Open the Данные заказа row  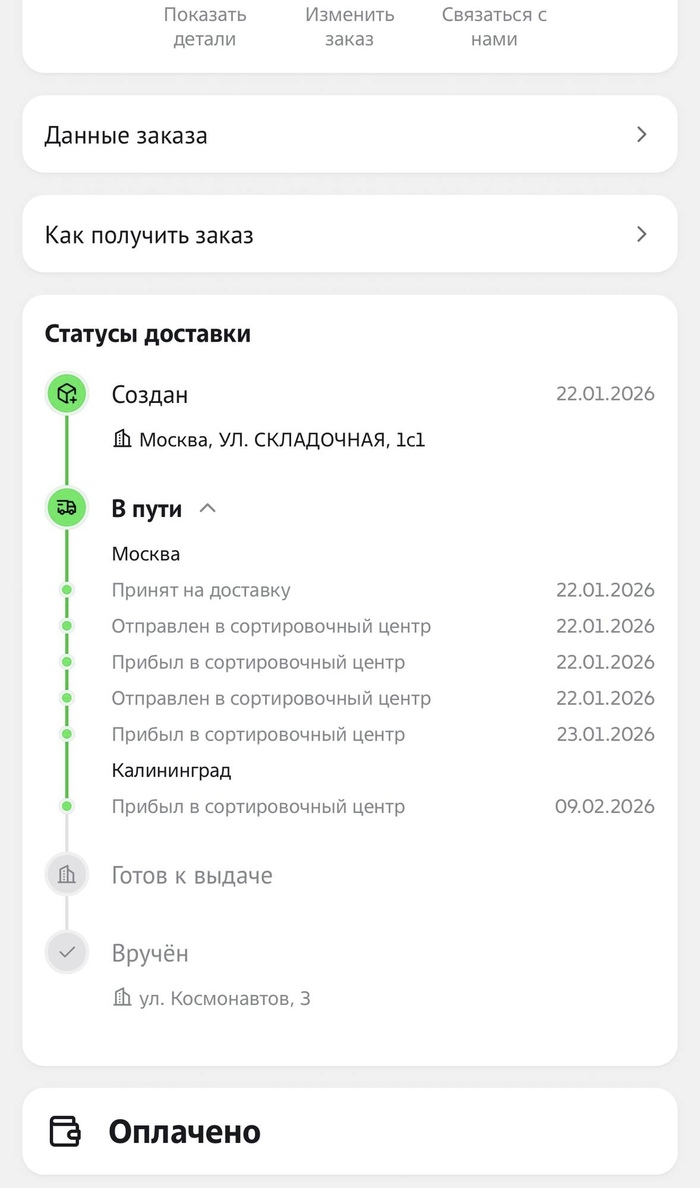click(x=349, y=135)
